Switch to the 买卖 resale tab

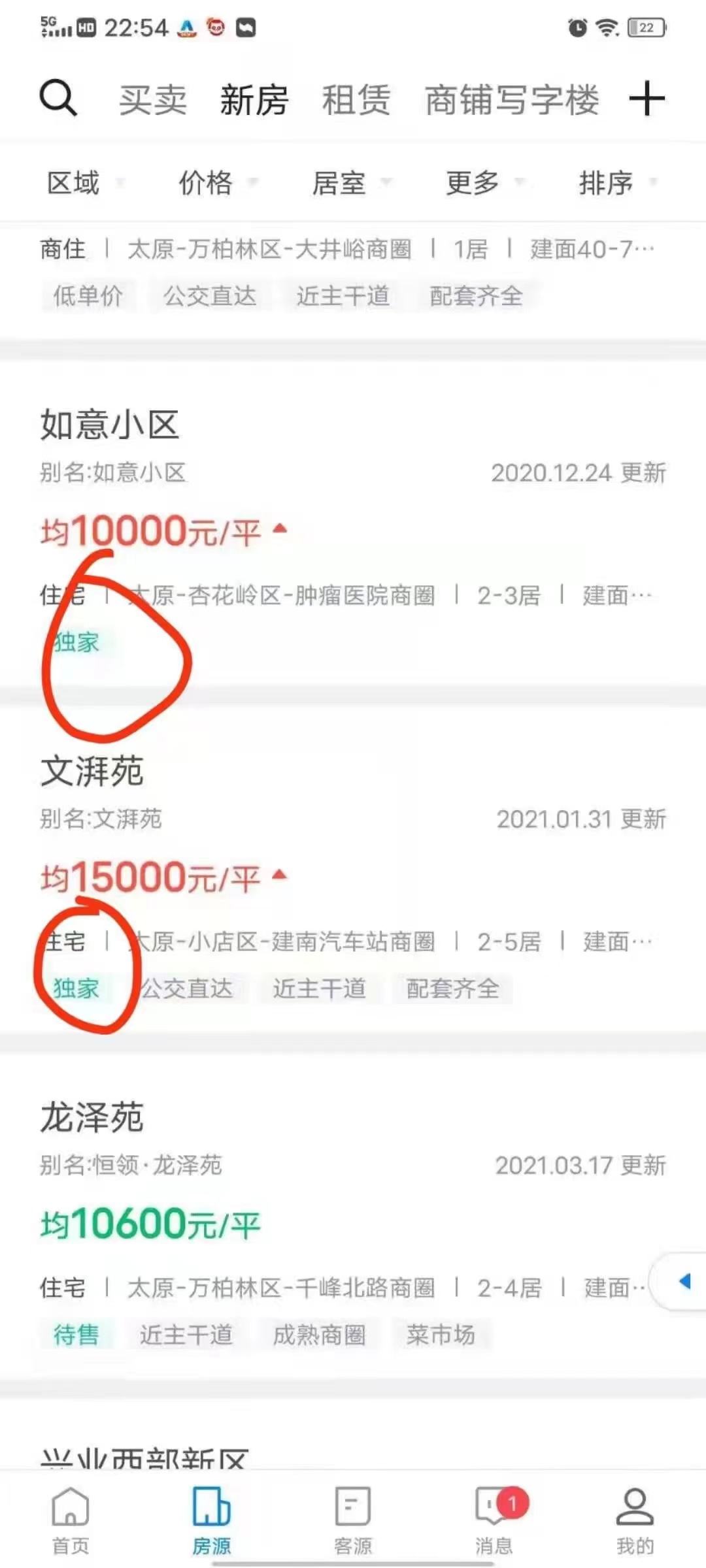pos(154,99)
